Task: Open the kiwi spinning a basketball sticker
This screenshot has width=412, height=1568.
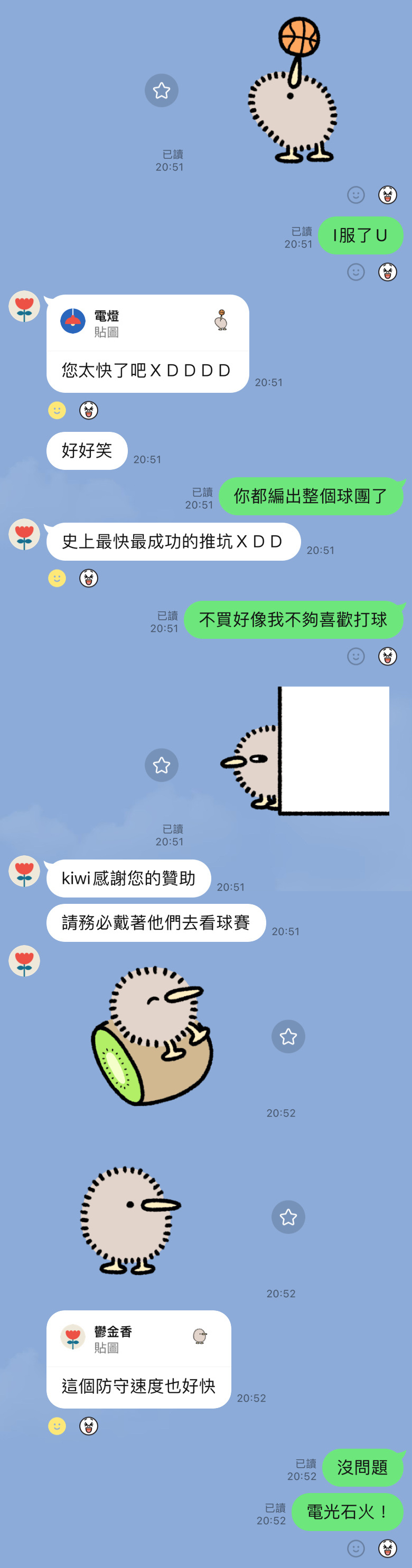Action: [292, 91]
